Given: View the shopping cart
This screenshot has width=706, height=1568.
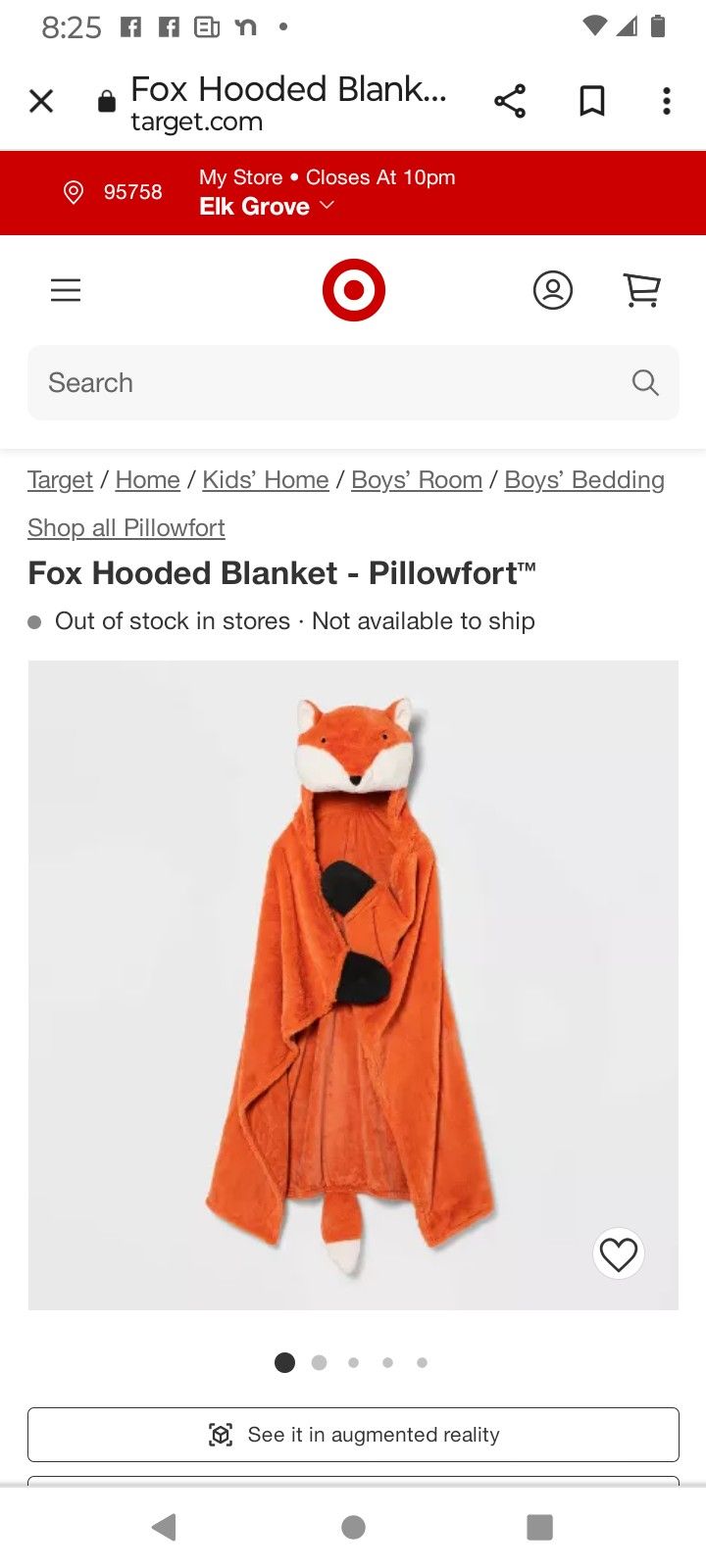Looking at the screenshot, I should pyautogui.click(x=642, y=290).
